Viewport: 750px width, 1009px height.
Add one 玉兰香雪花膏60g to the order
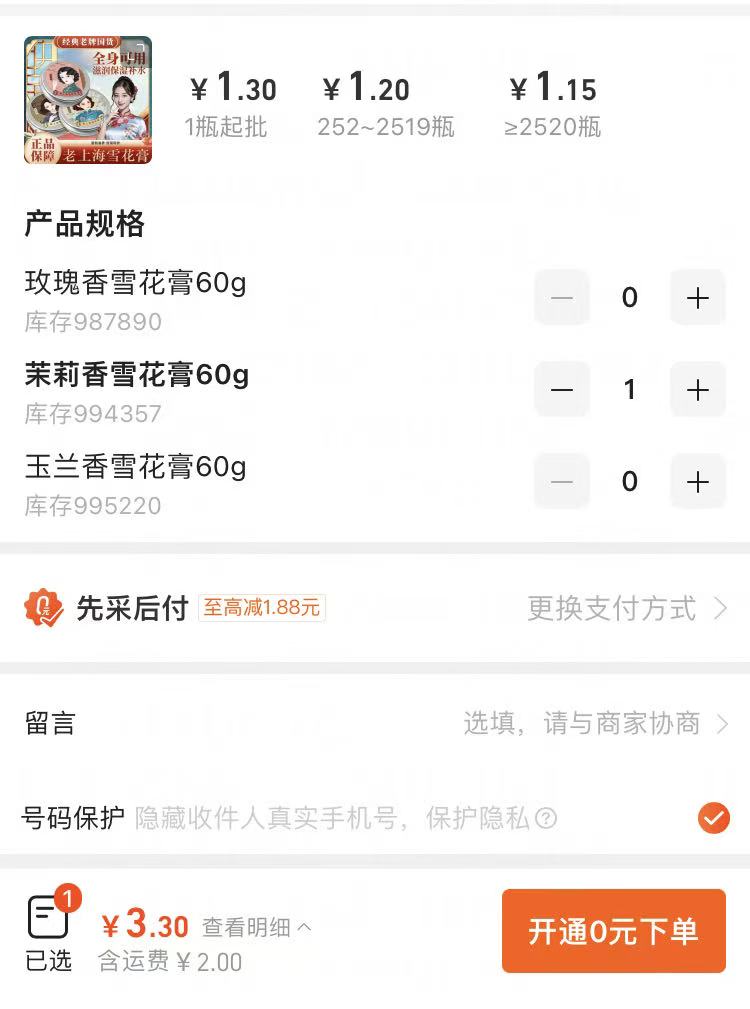click(697, 482)
